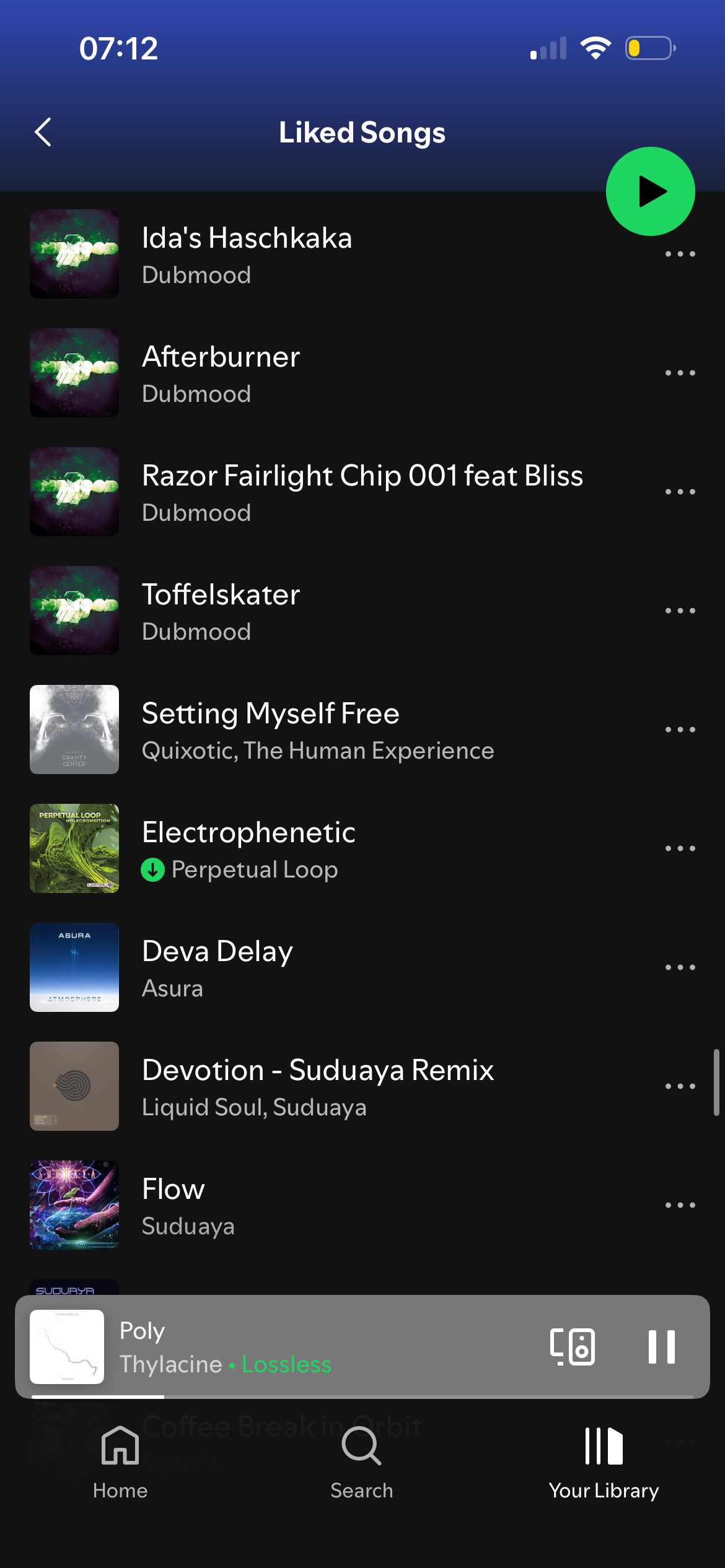
Task: Open more options for Deva Delay
Action: click(680, 967)
